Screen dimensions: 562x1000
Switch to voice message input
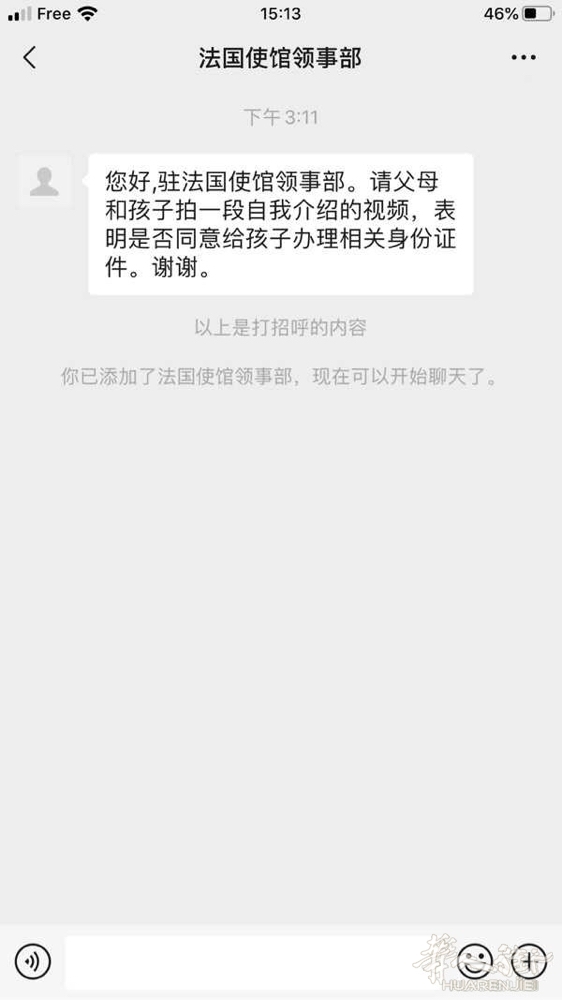click(33, 962)
